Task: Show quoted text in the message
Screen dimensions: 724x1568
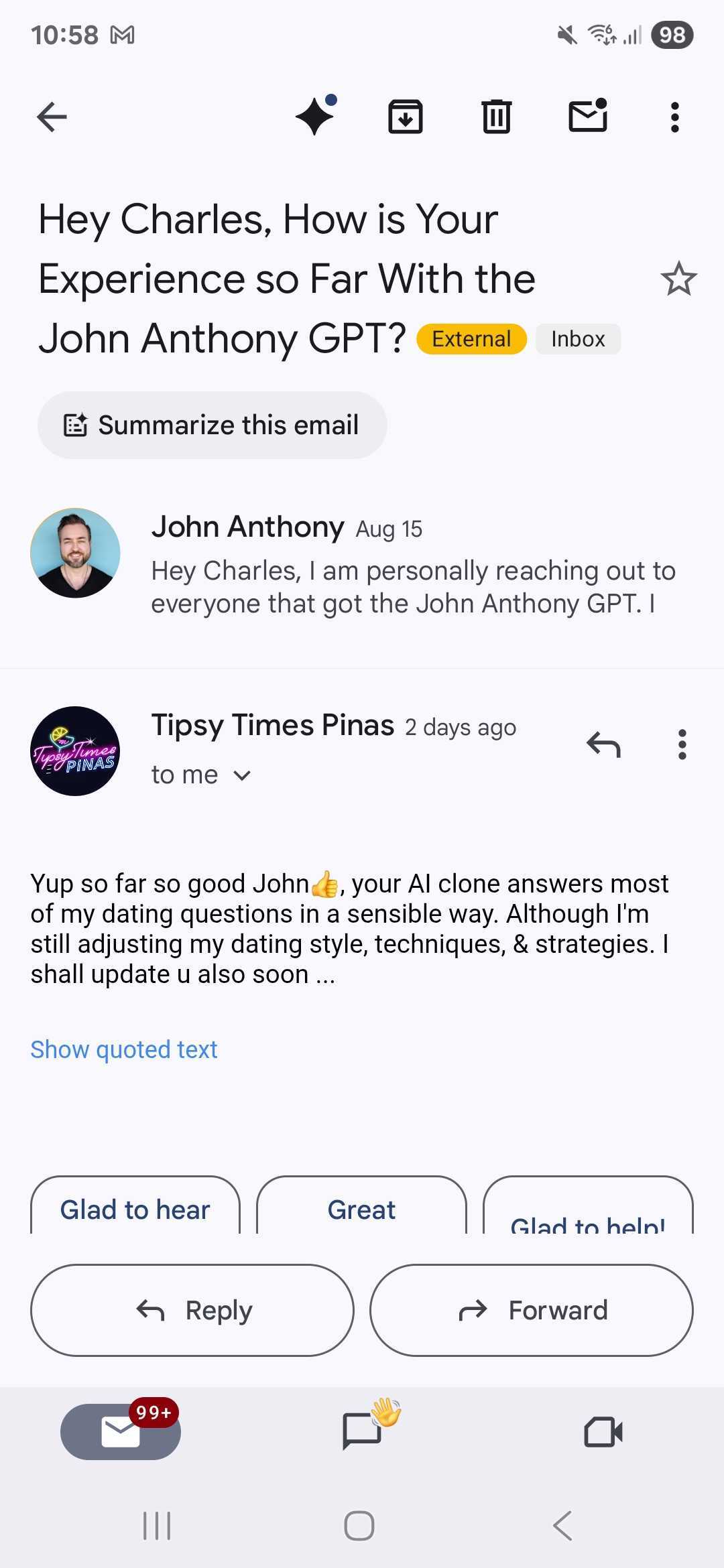Action: [124, 1049]
